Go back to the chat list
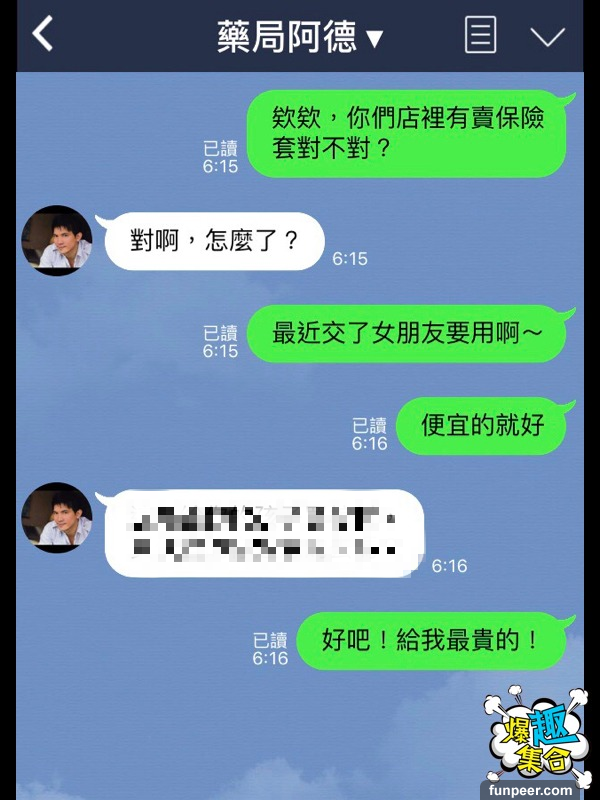This screenshot has height=800, width=600. 42,36
